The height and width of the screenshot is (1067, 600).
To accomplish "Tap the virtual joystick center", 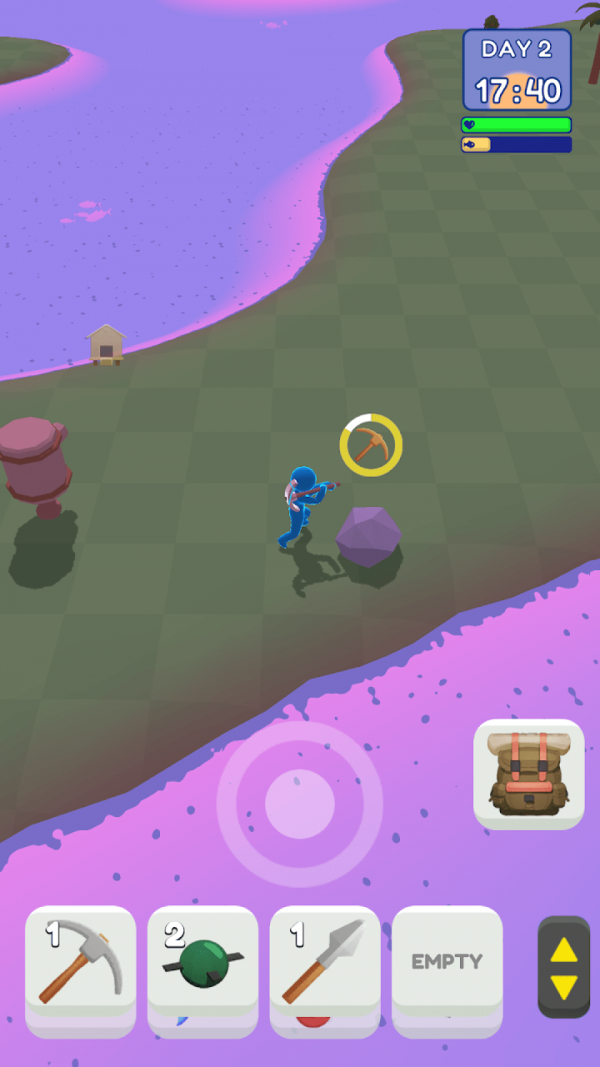I will 300,803.
